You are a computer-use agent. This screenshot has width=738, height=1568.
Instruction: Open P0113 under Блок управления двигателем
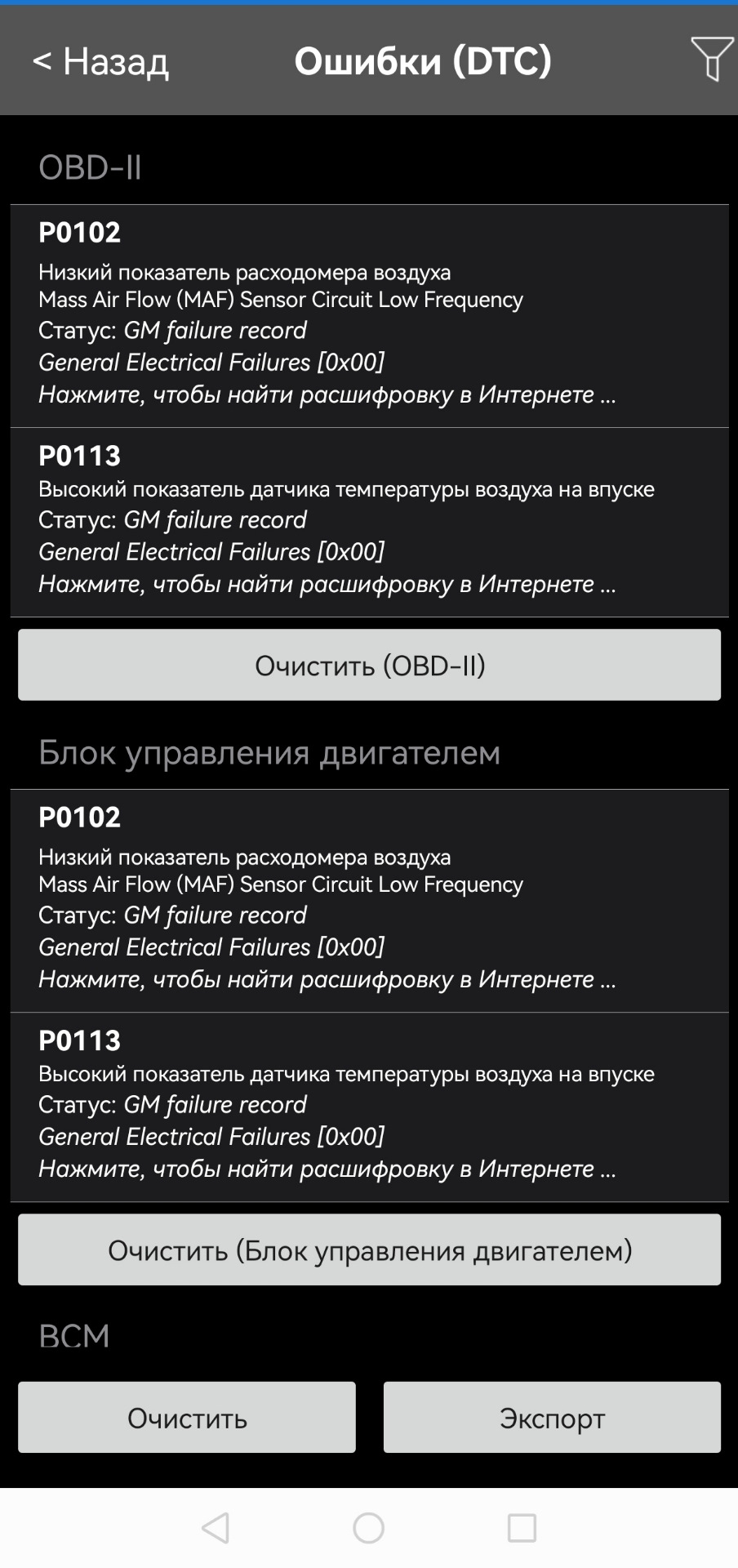[x=369, y=1106]
